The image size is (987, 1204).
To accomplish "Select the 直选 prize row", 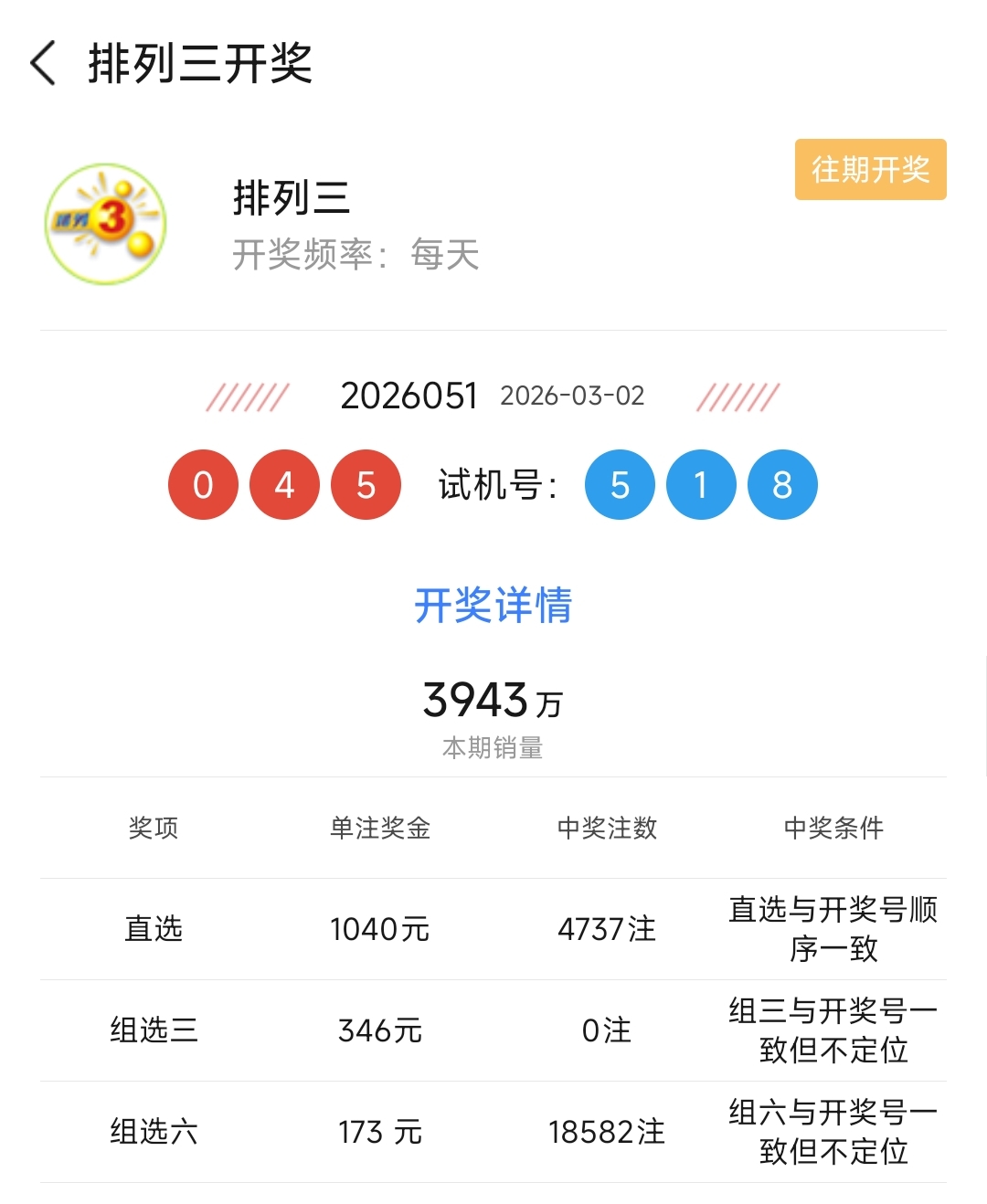I will click(x=154, y=929).
